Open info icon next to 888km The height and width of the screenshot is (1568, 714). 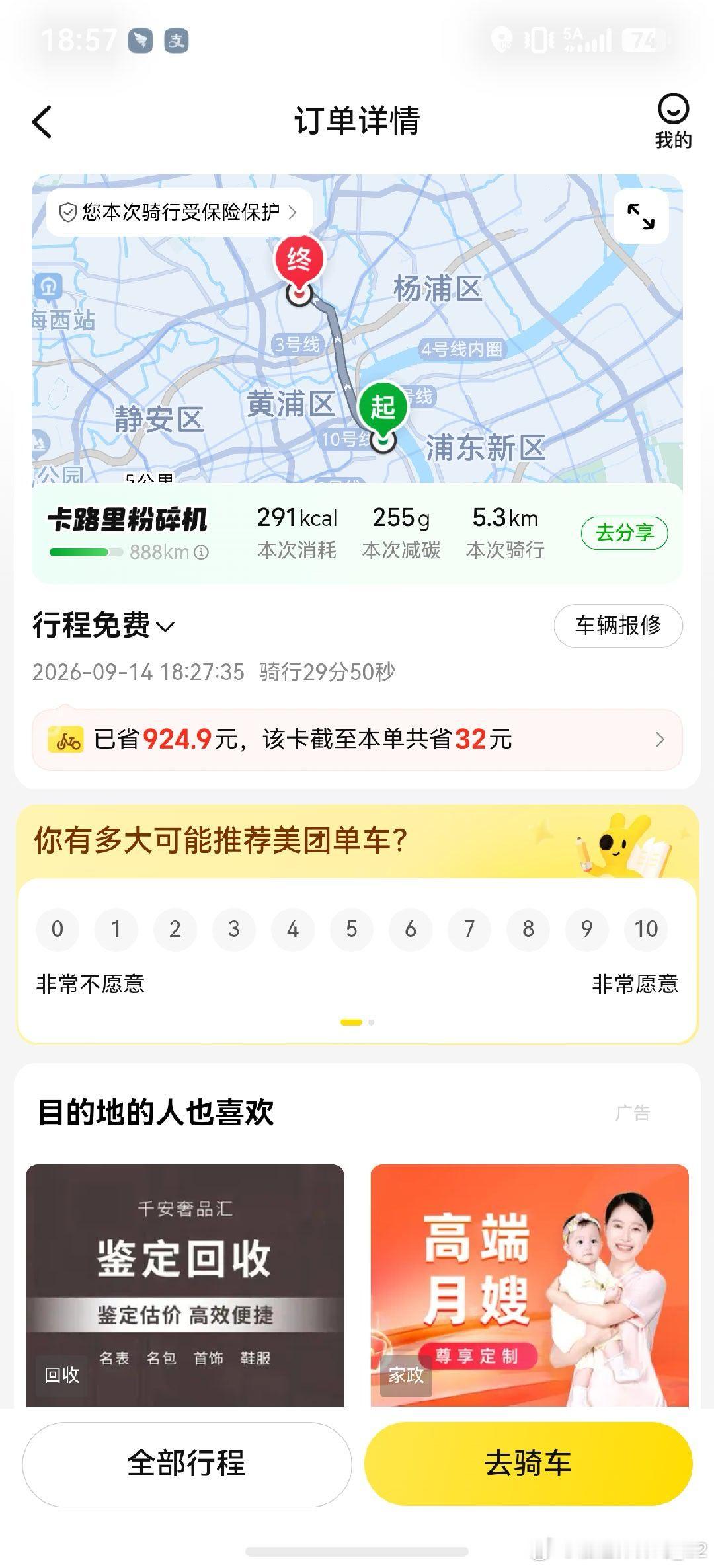(202, 552)
